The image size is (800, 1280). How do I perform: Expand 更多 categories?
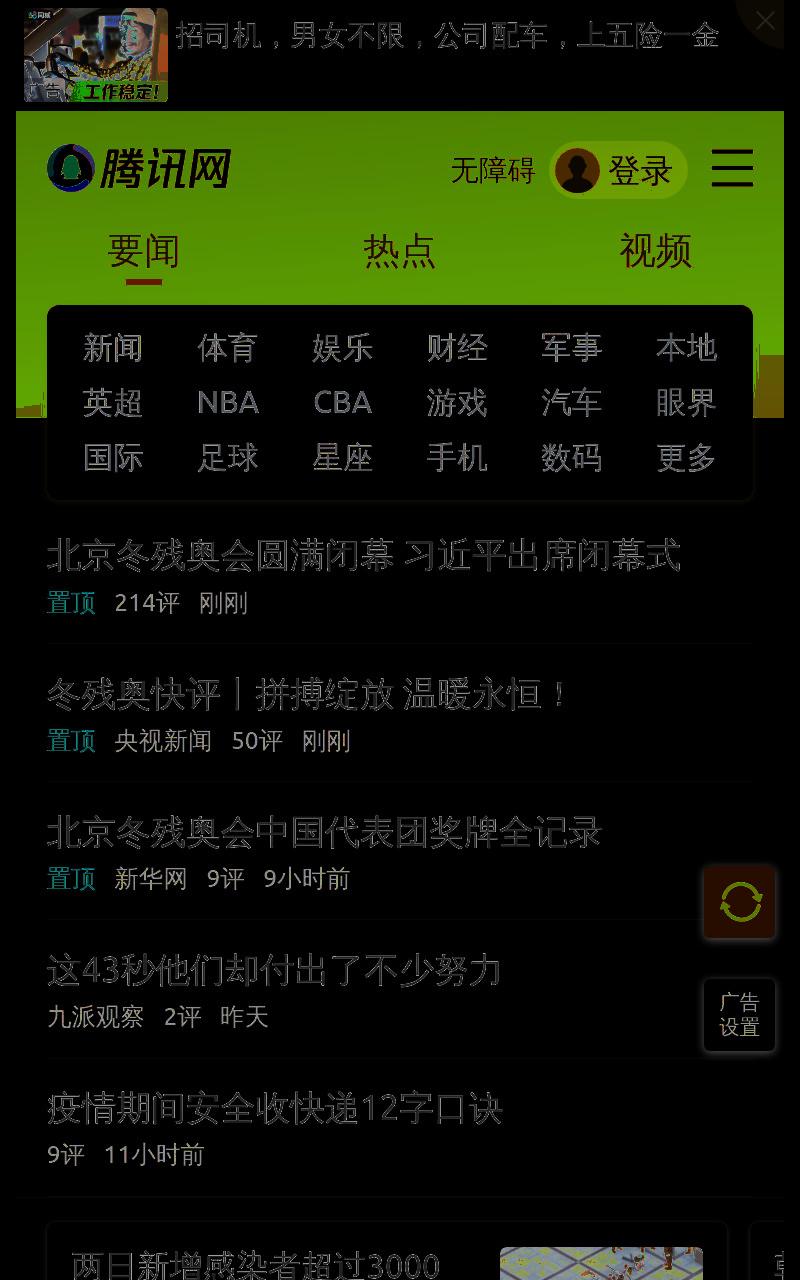[686, 458]
